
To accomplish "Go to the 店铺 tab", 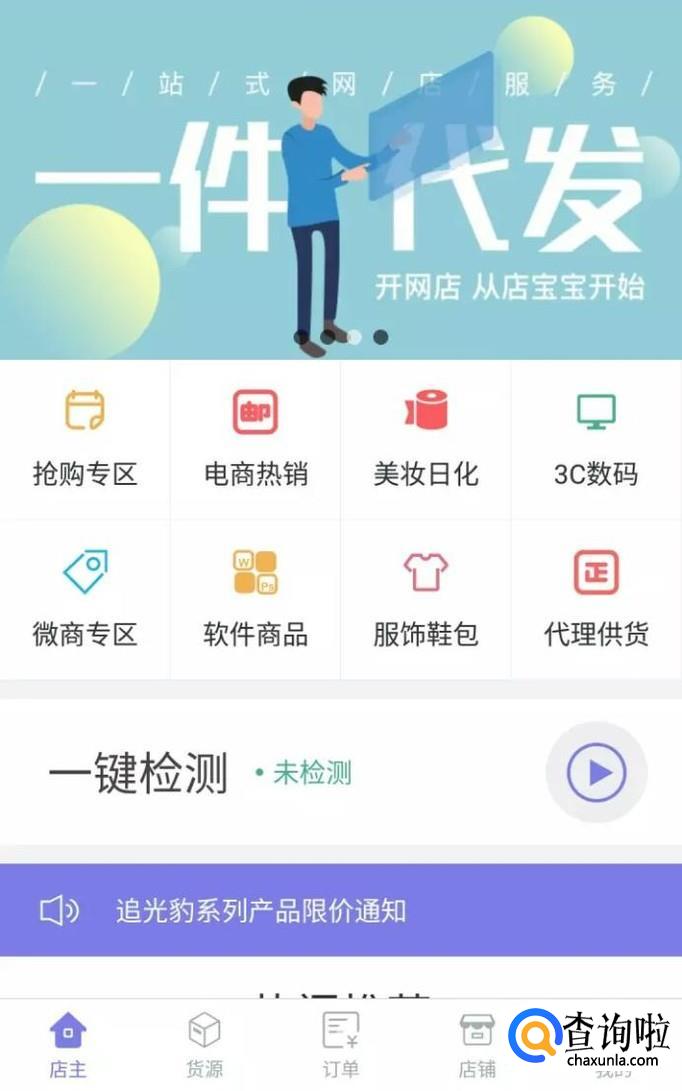I will coord(477,1045).
